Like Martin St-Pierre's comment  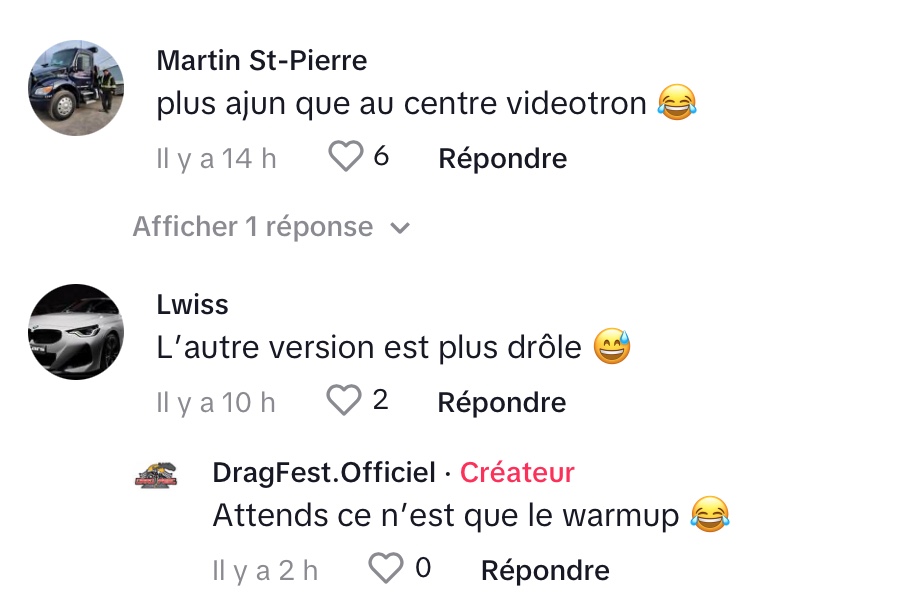point(345,158)
